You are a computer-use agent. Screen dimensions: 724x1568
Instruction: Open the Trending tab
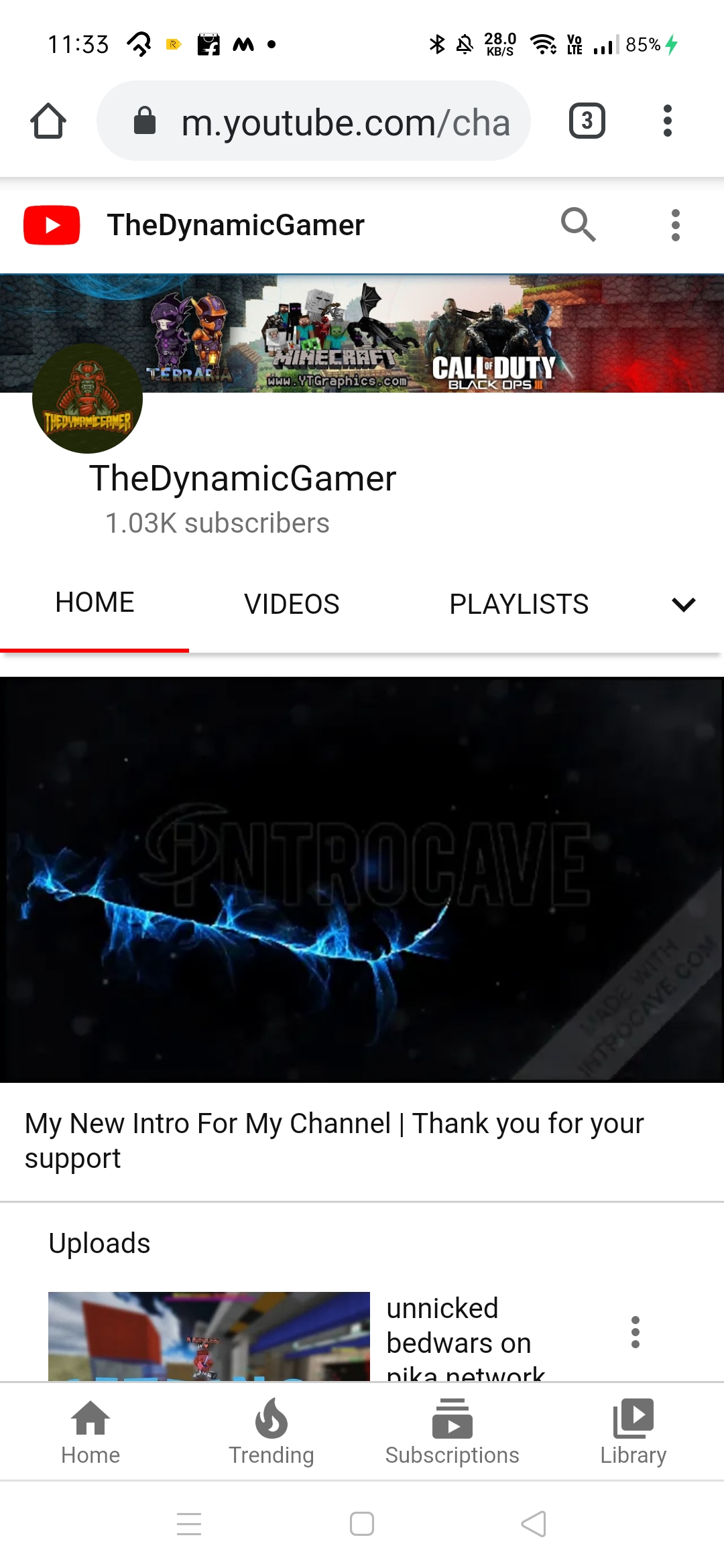coord(271,1431)
